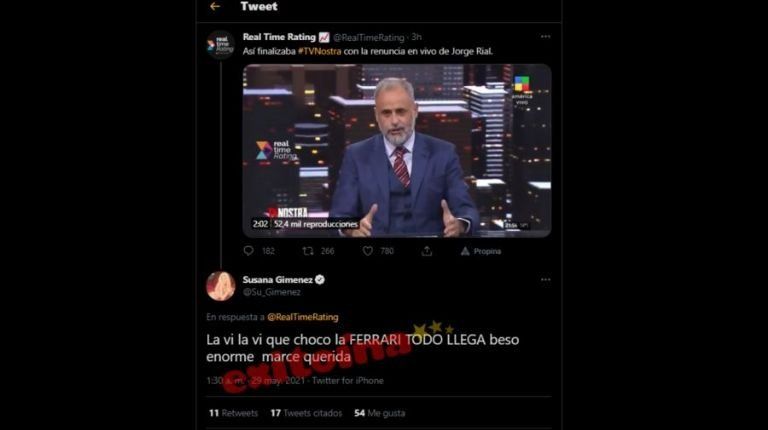Share Real Time Rating's tweet
Screen dimensions: 768x430
pyautogui.click(x=427, y=251)
